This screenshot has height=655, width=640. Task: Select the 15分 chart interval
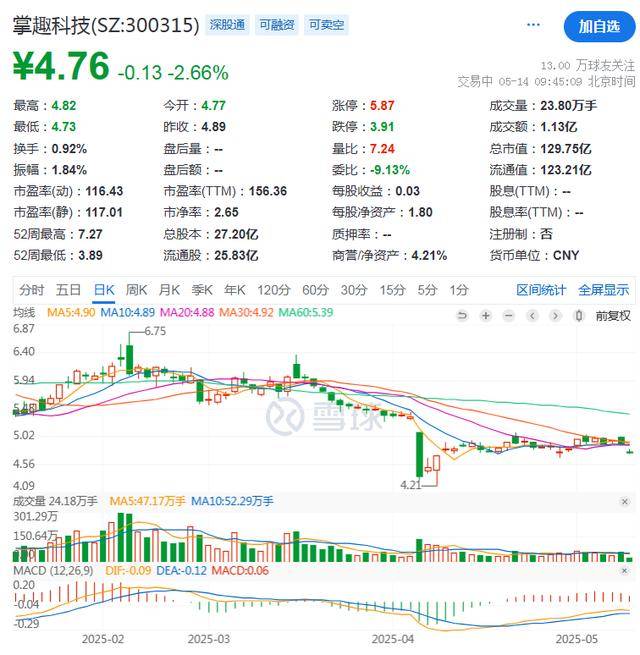click(x=391, y=290)
